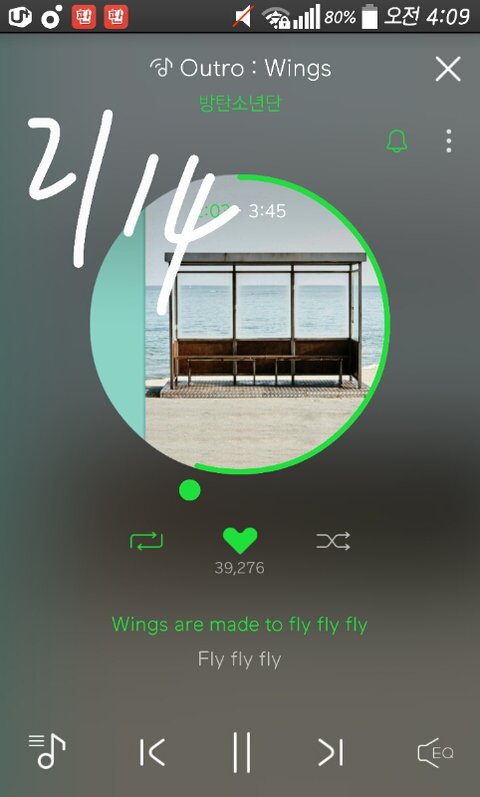The image size is (480, 797).
Task: Pause the song Outro : Wings
Action: [x=242, y=752]
